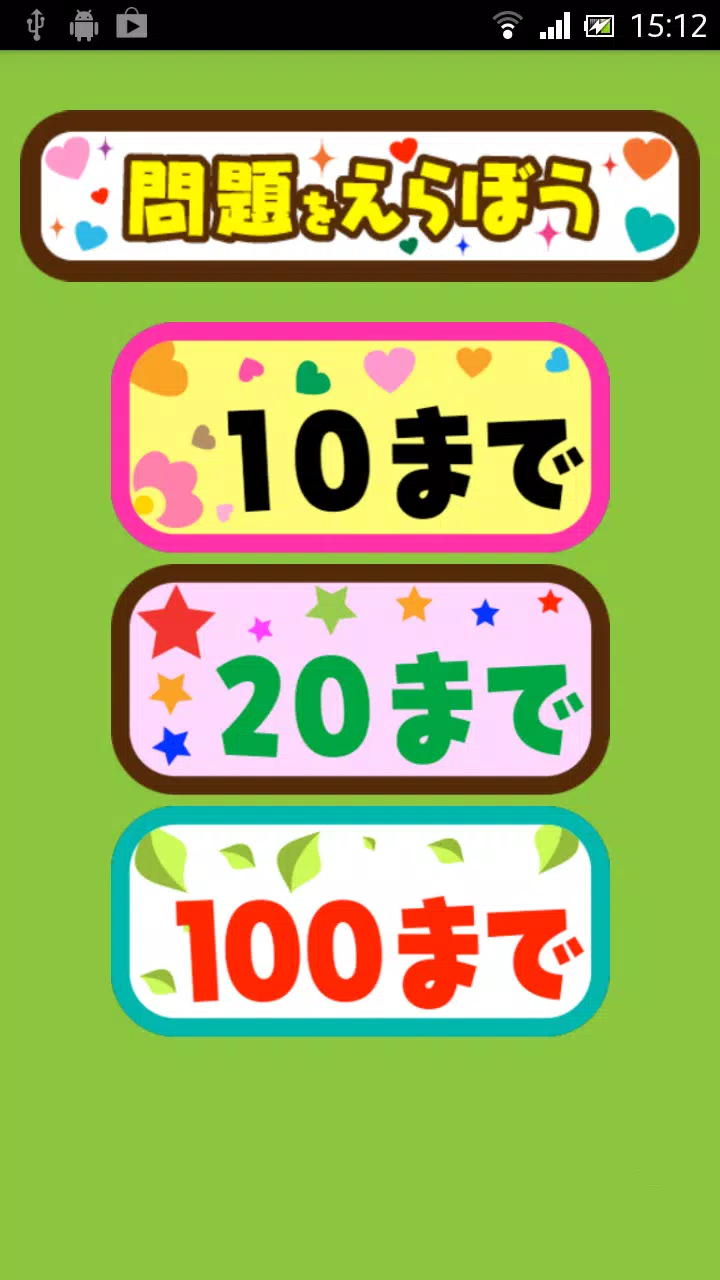Tap the battery charging indicator
720x1280 pixels.
[600, 25]
